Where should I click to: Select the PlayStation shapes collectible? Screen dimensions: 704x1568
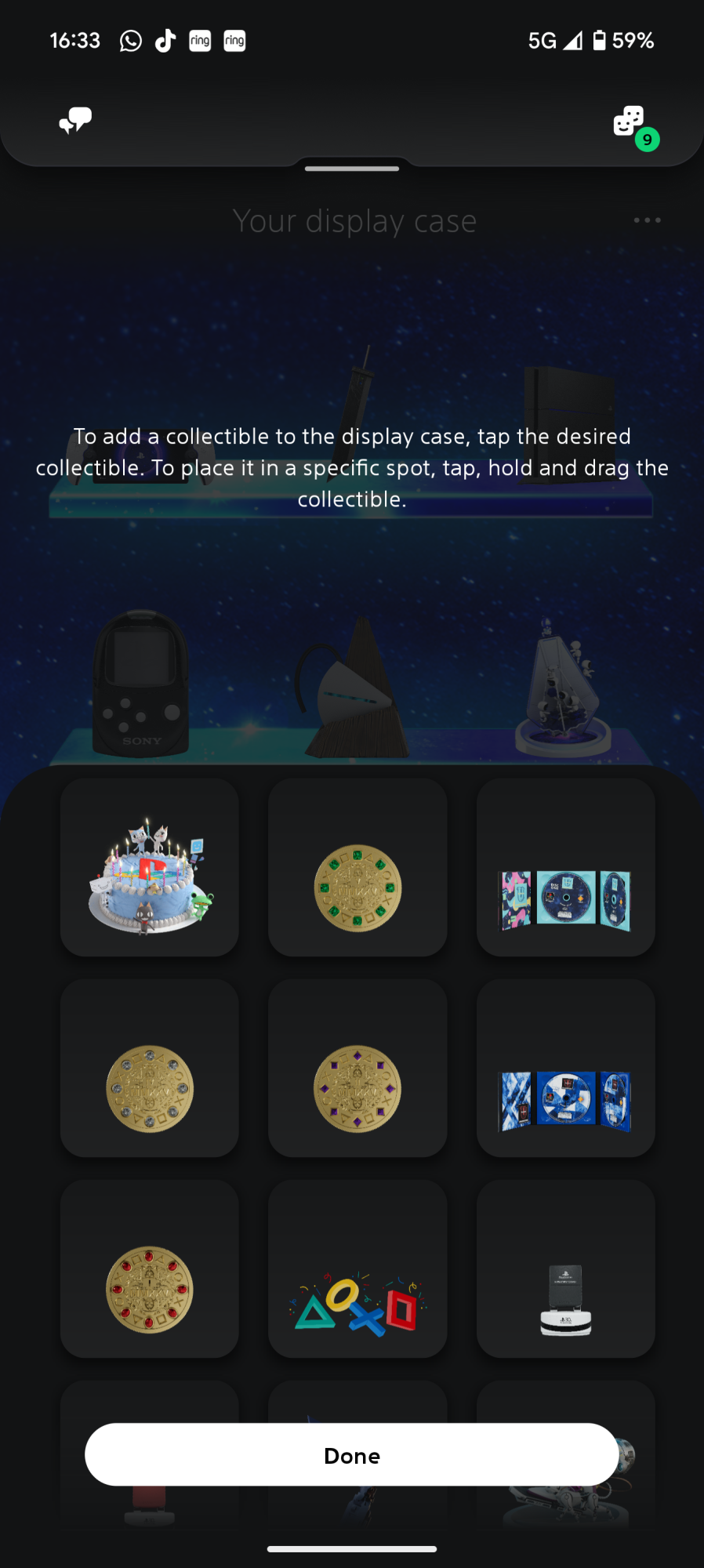point(357,1269)
